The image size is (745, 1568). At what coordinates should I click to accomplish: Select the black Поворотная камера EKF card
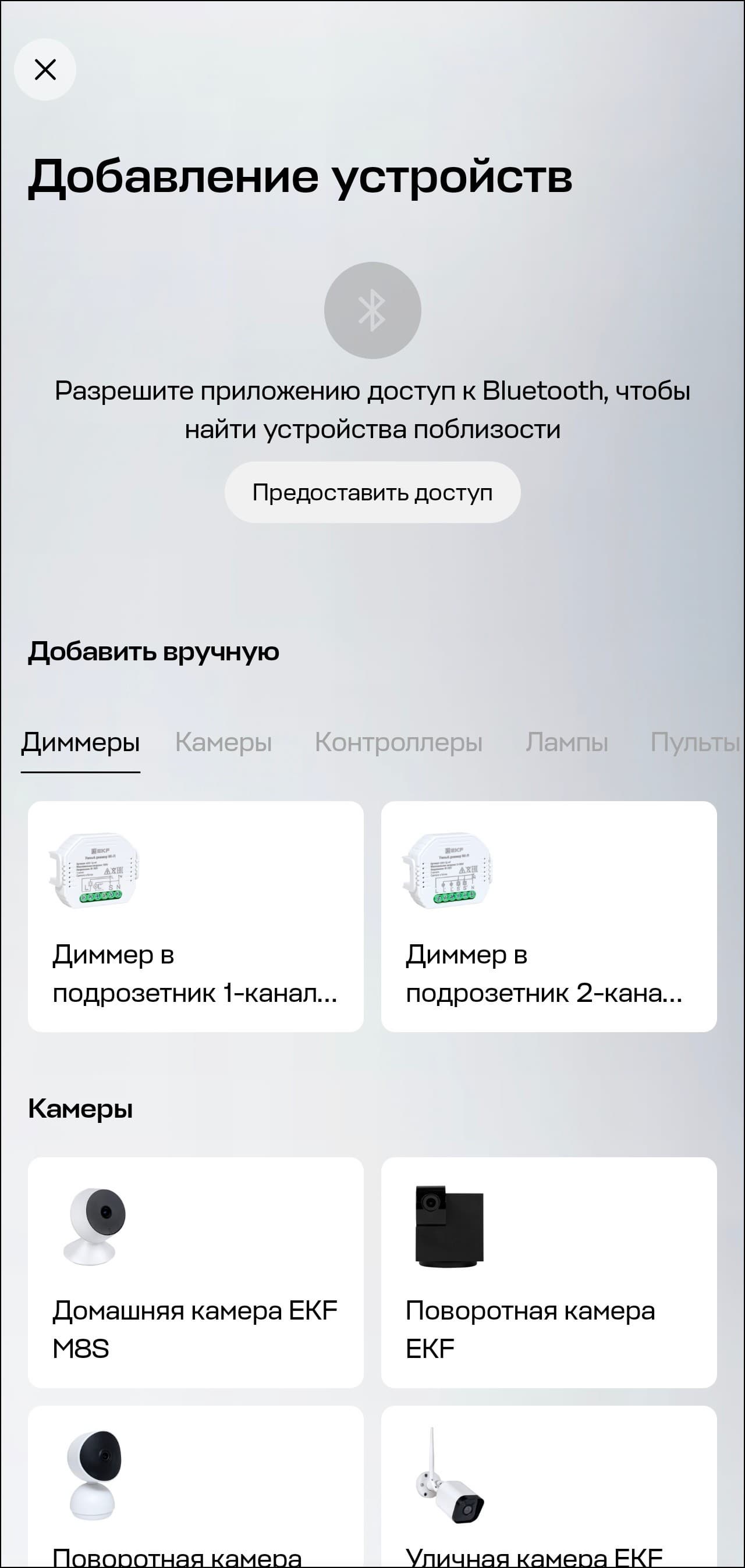point(548,1272)
